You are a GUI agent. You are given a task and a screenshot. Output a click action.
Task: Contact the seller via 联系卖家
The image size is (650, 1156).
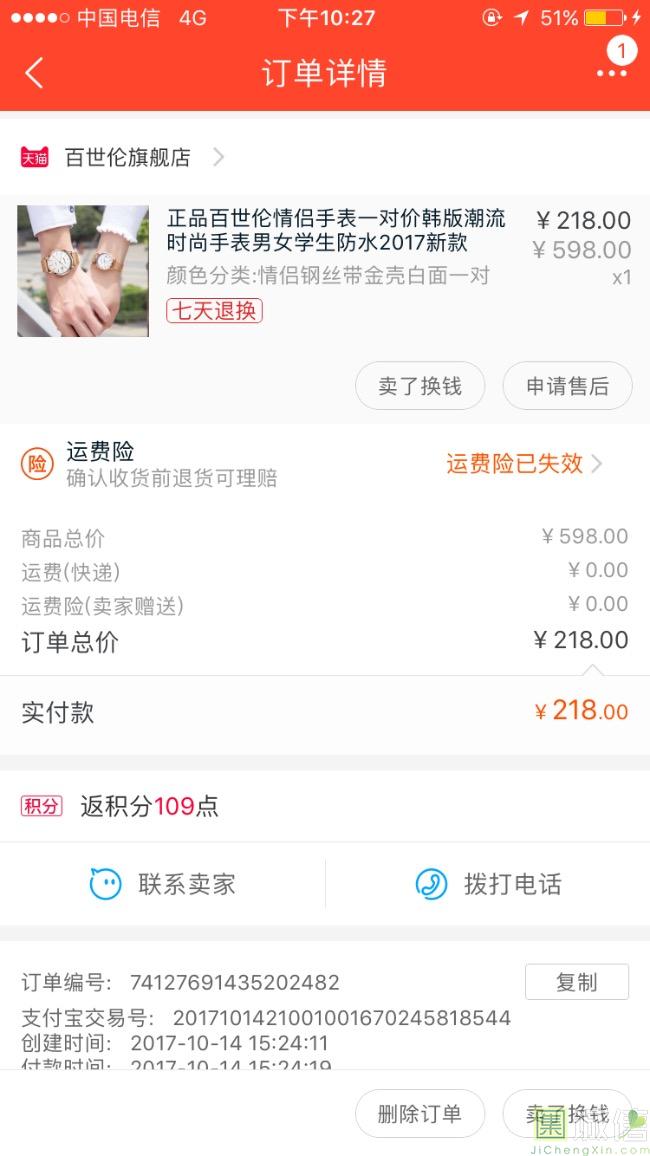pyautogui.click(x=163, y=884)
